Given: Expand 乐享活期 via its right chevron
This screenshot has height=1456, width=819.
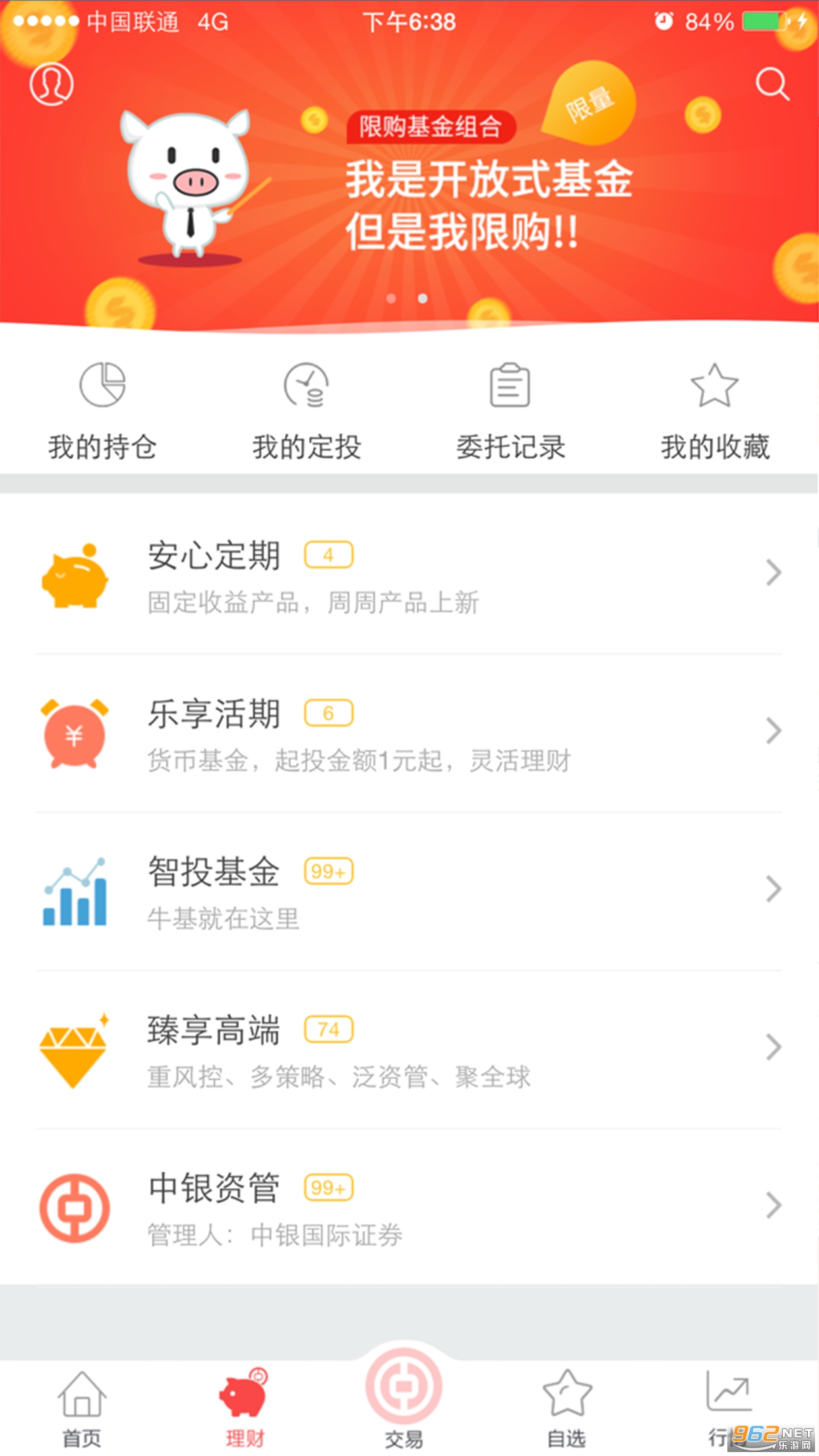Looking at the screenshot, I should click(x=773, y=732).
